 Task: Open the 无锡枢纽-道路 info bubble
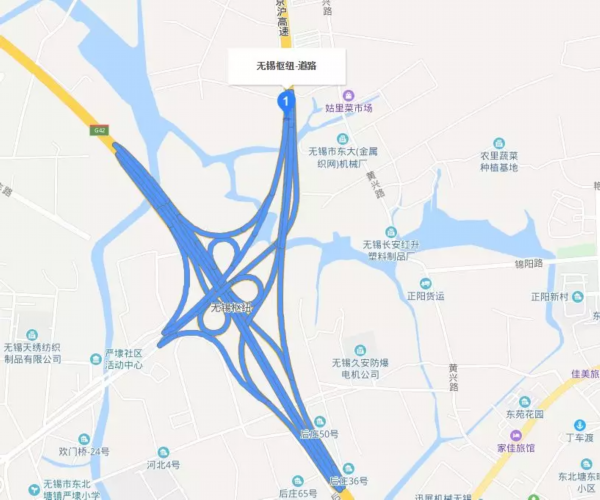pos(287,66)
